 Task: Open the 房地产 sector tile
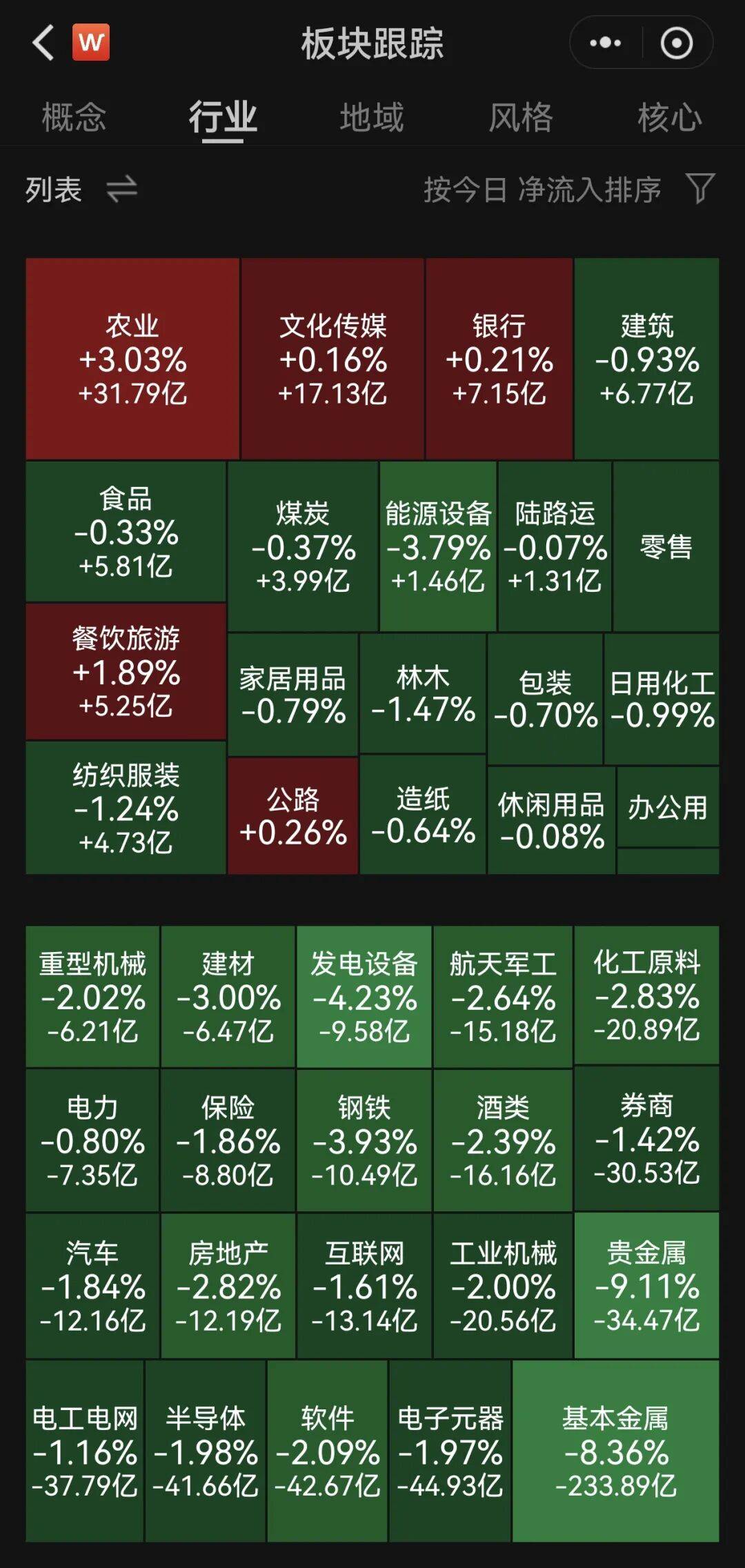coord(228,1286)
